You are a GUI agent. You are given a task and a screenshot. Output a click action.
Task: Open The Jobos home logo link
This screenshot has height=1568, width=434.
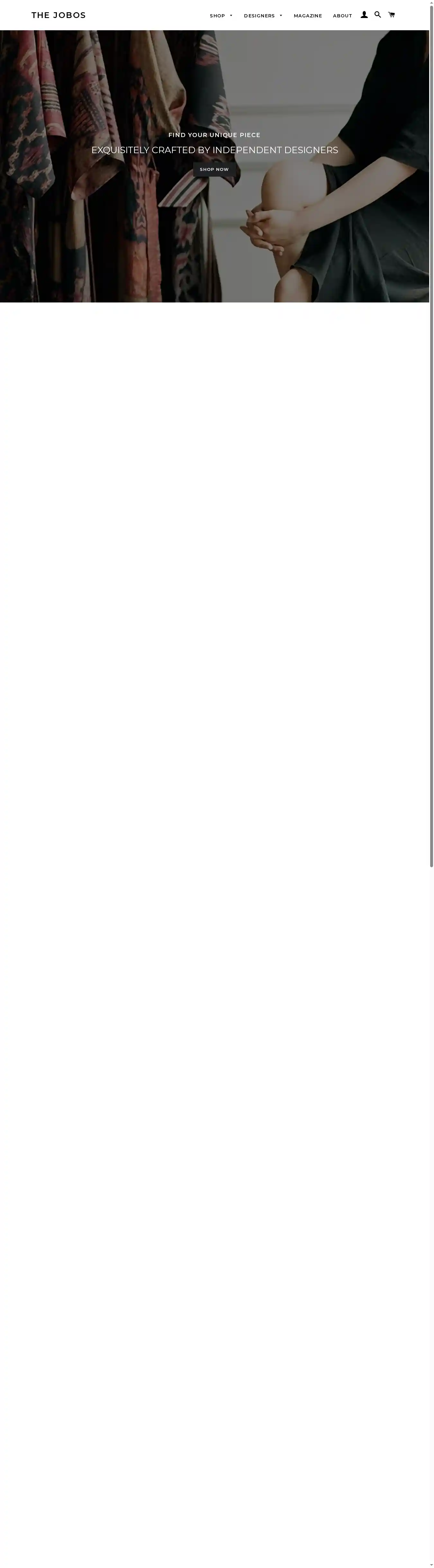pos(59,15)
